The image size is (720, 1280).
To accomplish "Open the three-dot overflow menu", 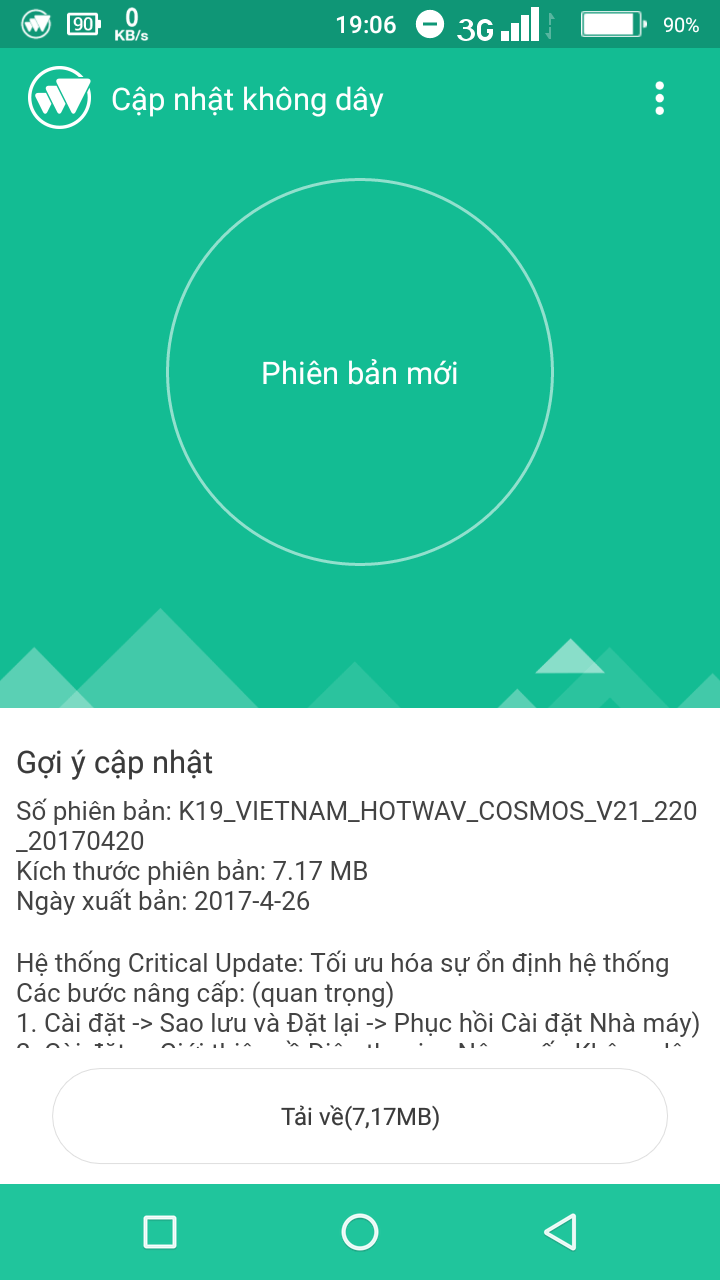I will (x=659, y=99).
